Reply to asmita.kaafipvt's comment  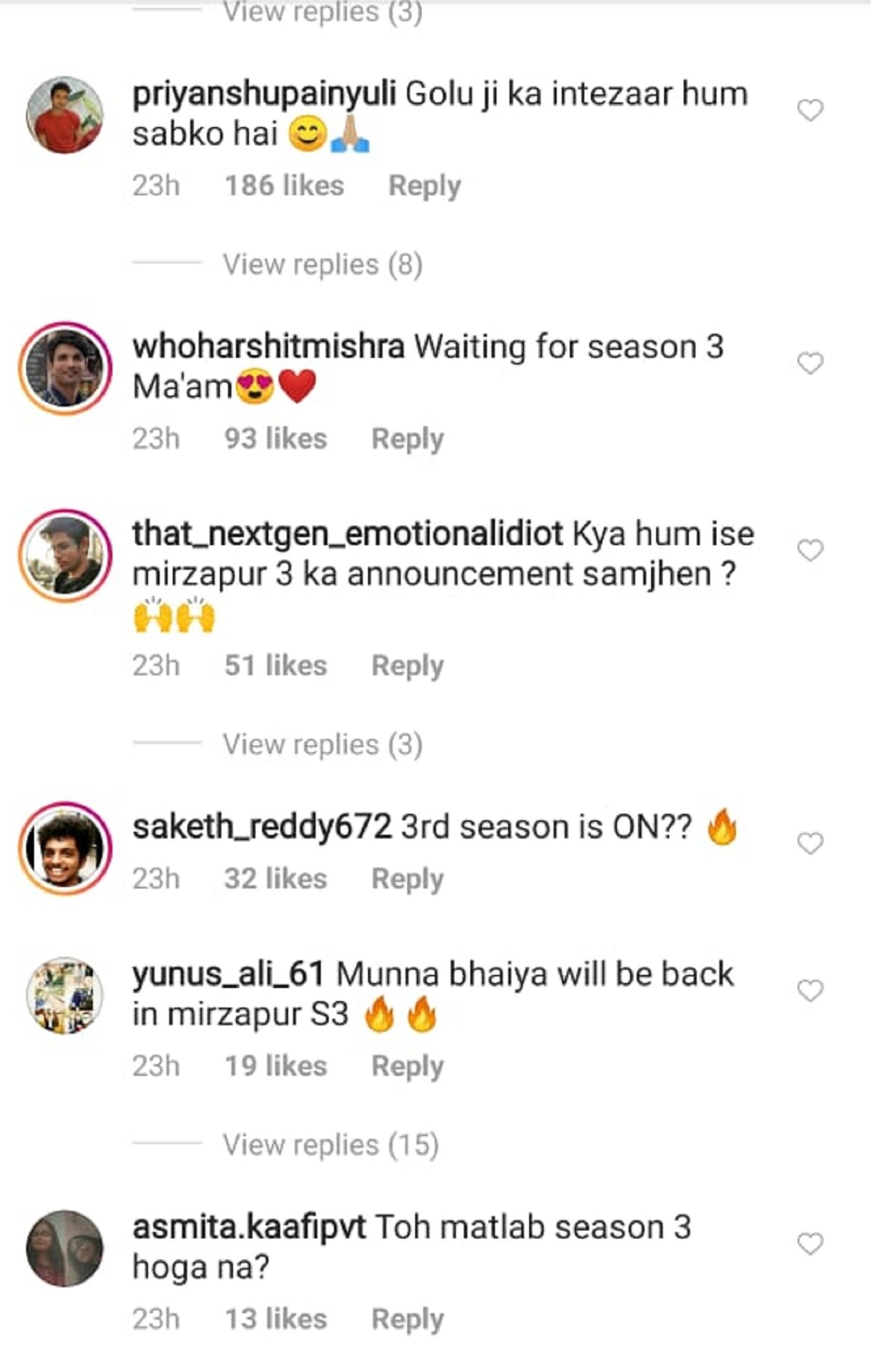pyautogui.click(x=407, y=1319)
